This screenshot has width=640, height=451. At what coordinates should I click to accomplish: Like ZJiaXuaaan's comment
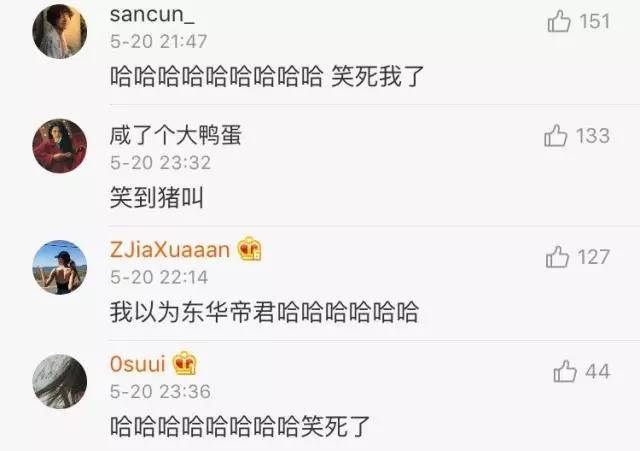coord(558,258)
